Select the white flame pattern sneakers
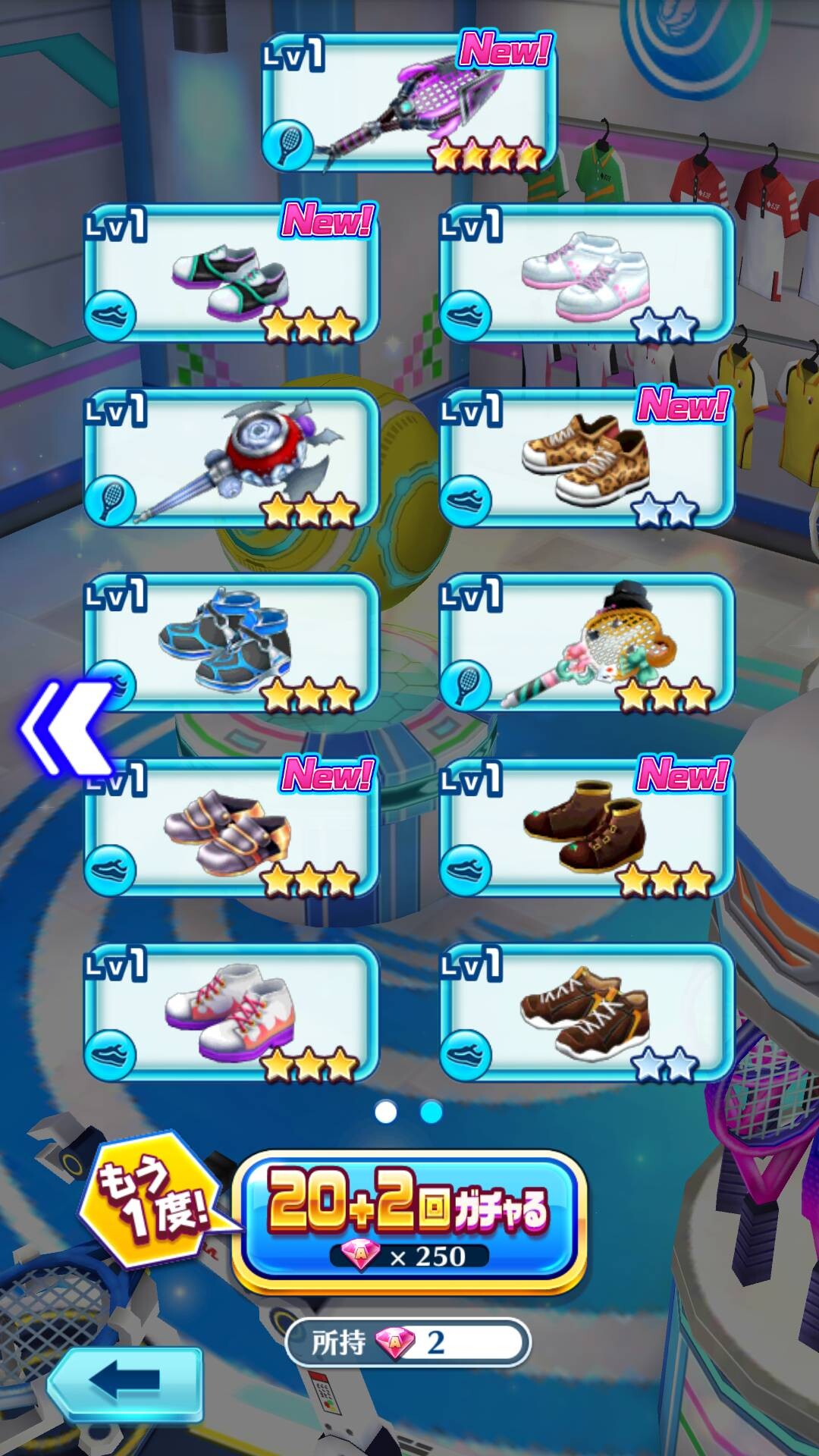The image size is (819, 1456). 231,1013
